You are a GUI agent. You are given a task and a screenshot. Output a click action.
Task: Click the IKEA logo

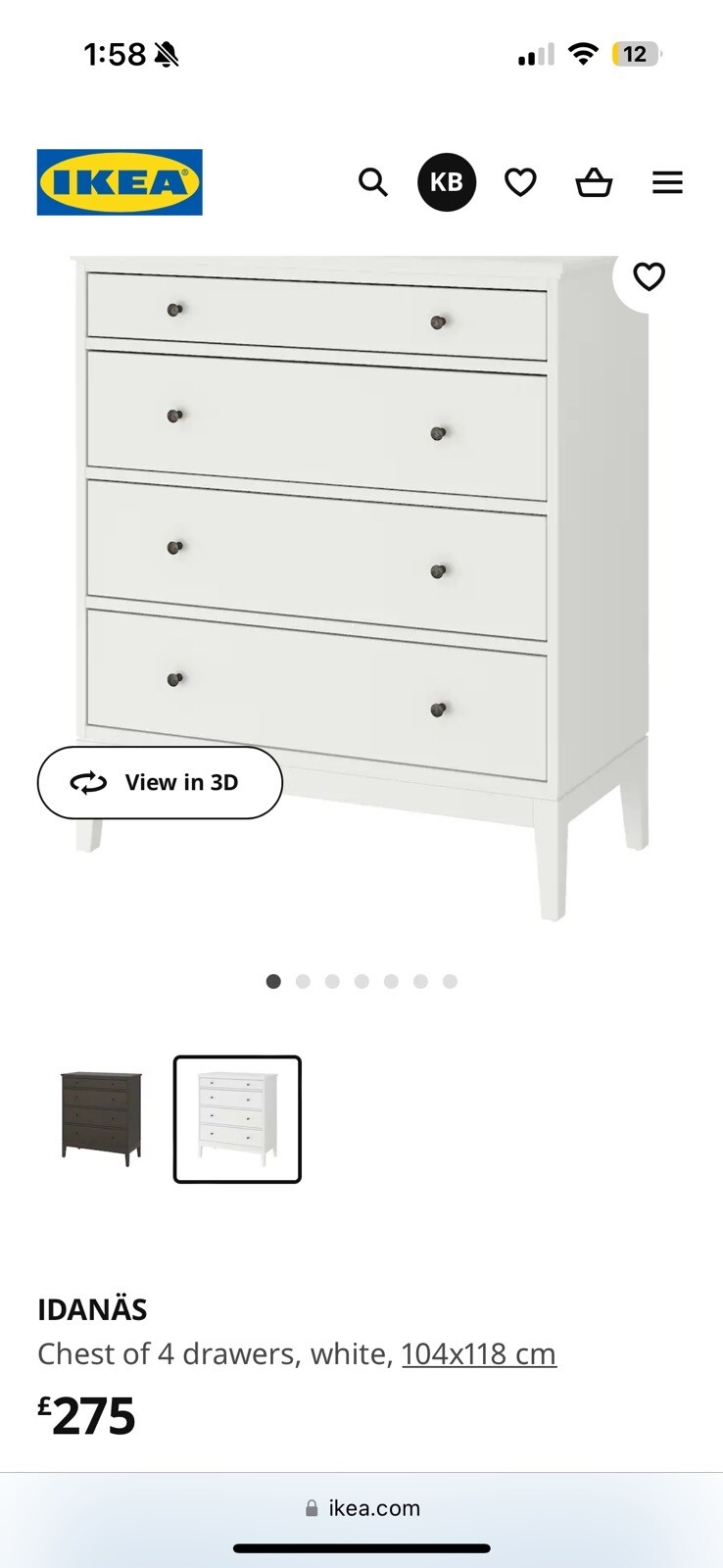(120, 182)
